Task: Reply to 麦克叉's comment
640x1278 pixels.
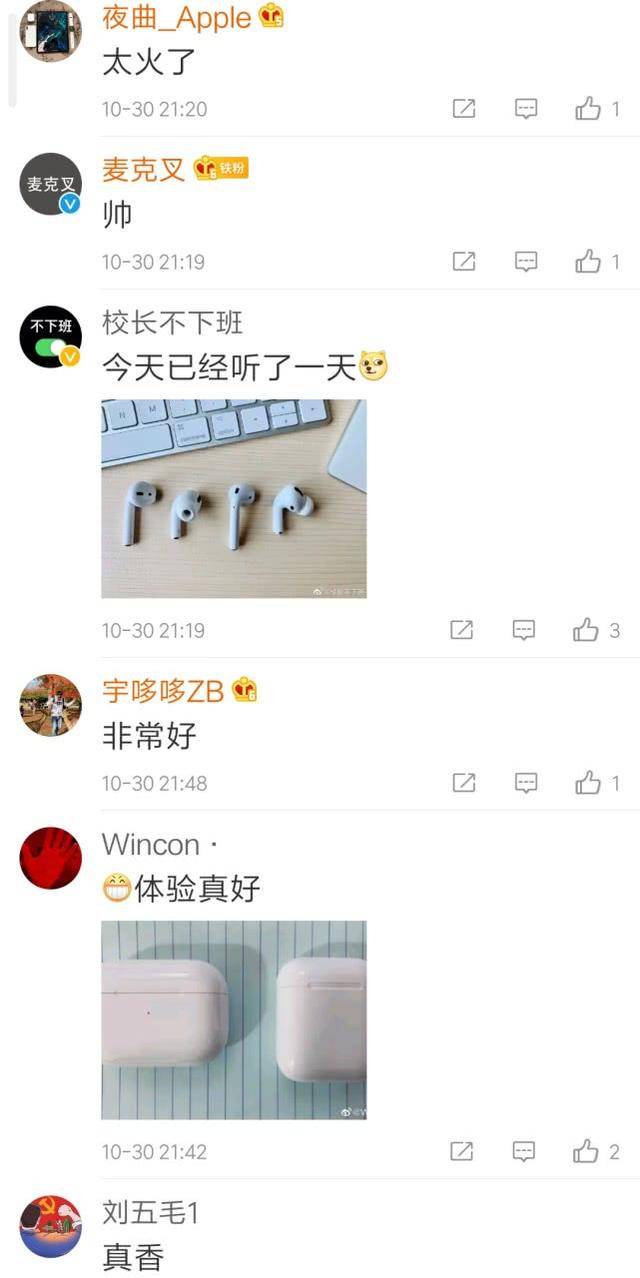Action: (x=526, y=262)
